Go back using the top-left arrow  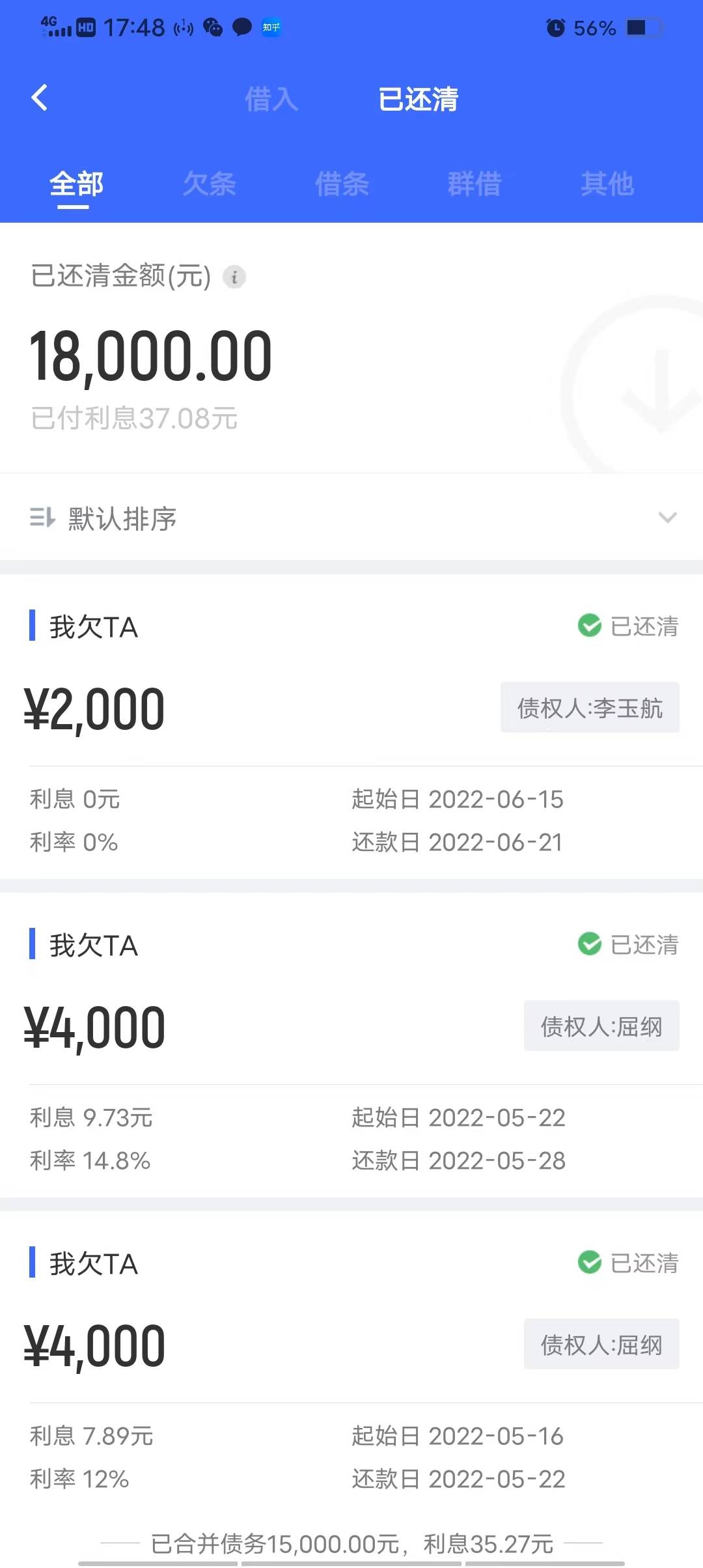pyautogui.click(x=40, y=98)
